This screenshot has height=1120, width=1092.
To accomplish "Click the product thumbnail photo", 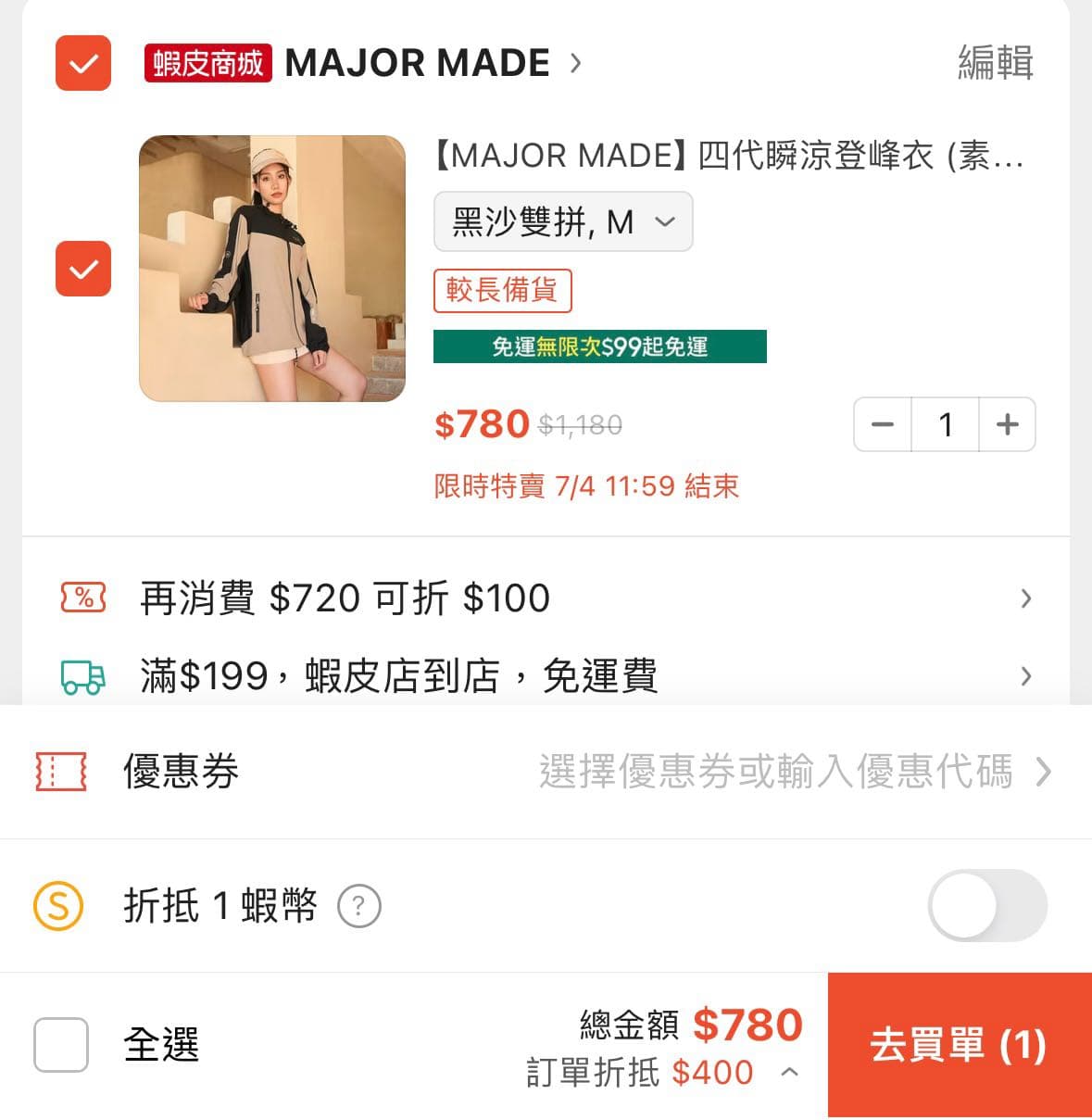I will (x=272, y=269).
